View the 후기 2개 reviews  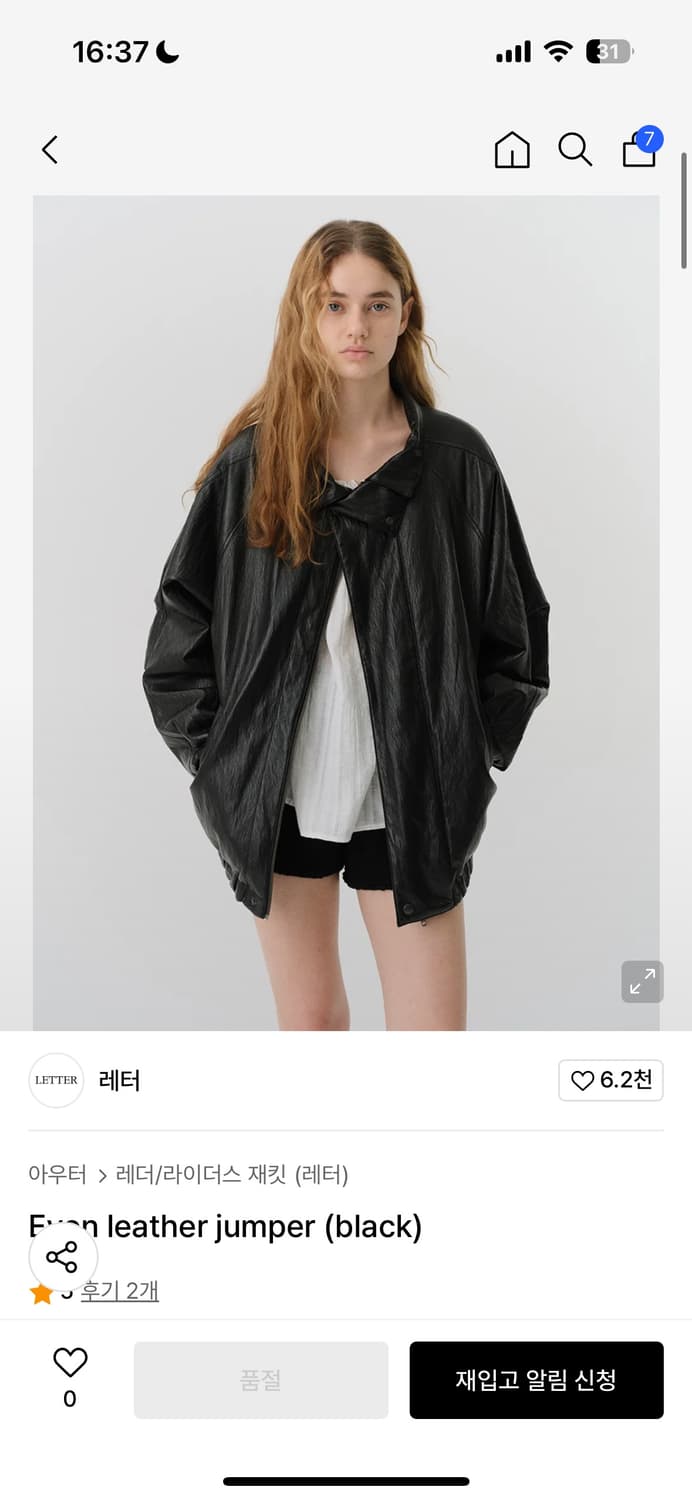pyautogui.click(x=119, y=1291)
